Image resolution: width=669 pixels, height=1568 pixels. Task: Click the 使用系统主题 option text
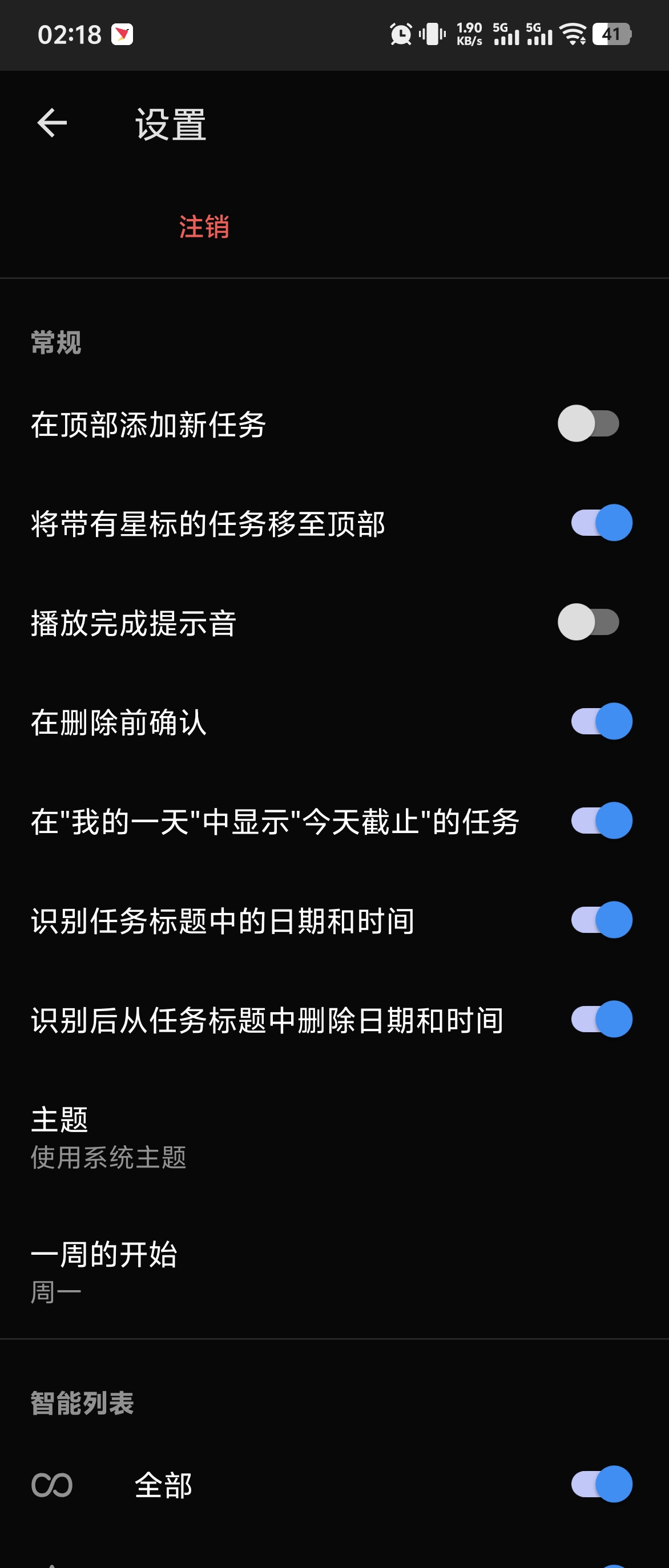(x=109, y=1157)
